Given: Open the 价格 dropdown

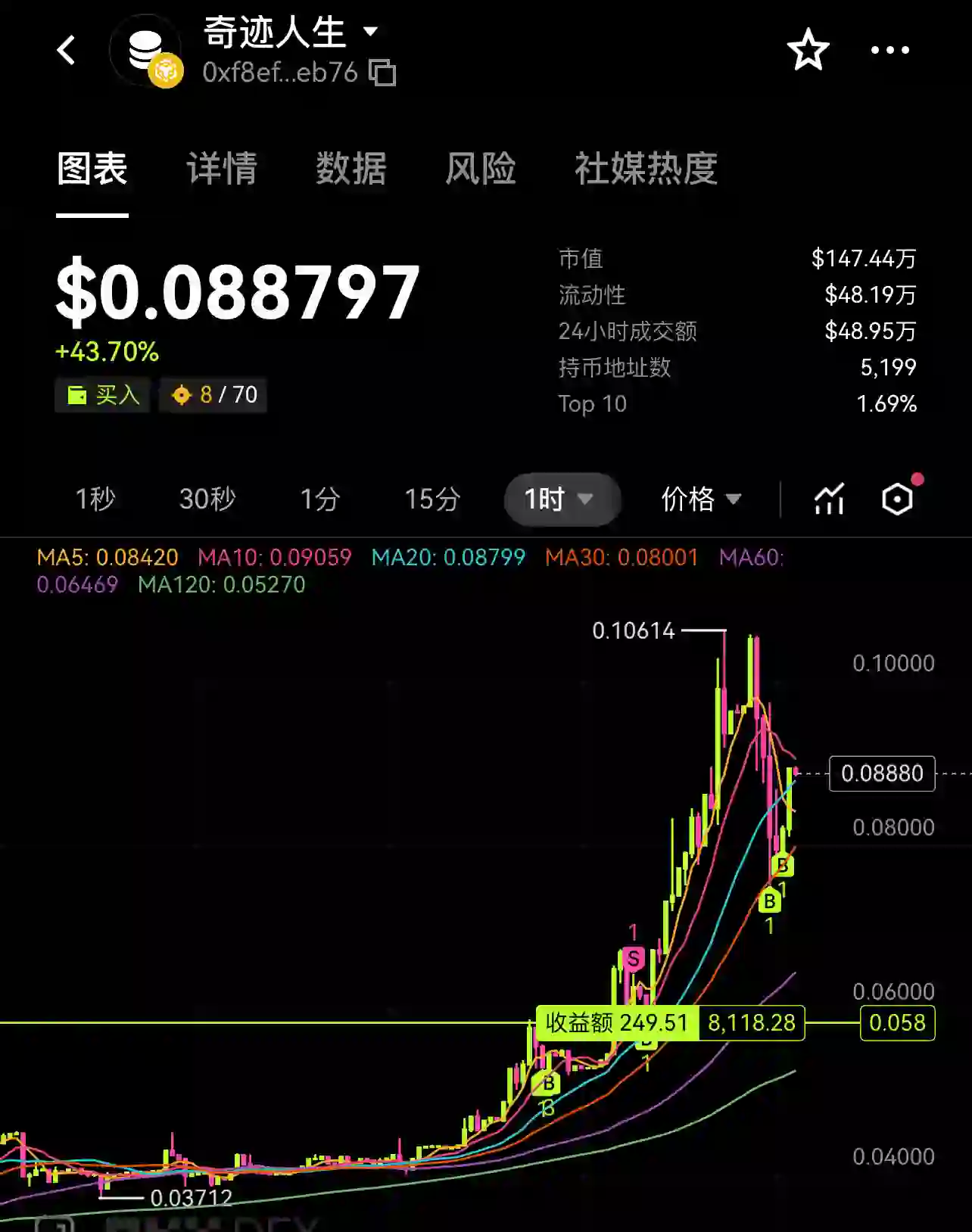Looking at the screenshot, I should tap(701, 499).
